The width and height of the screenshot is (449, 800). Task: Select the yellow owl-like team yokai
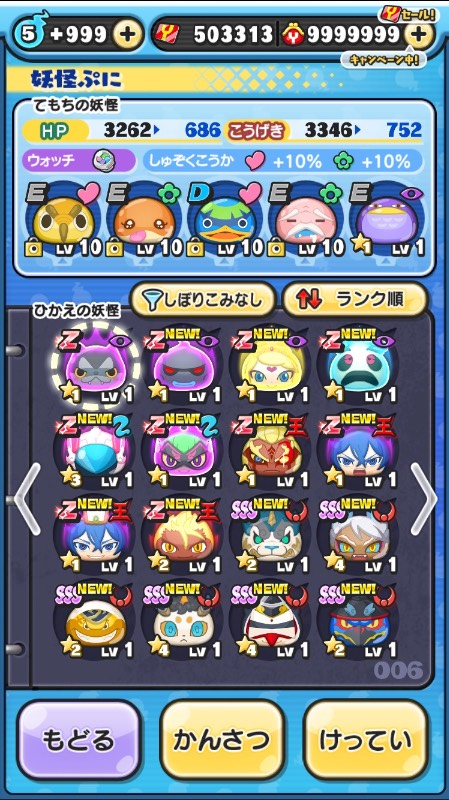[x=63, y=219]
